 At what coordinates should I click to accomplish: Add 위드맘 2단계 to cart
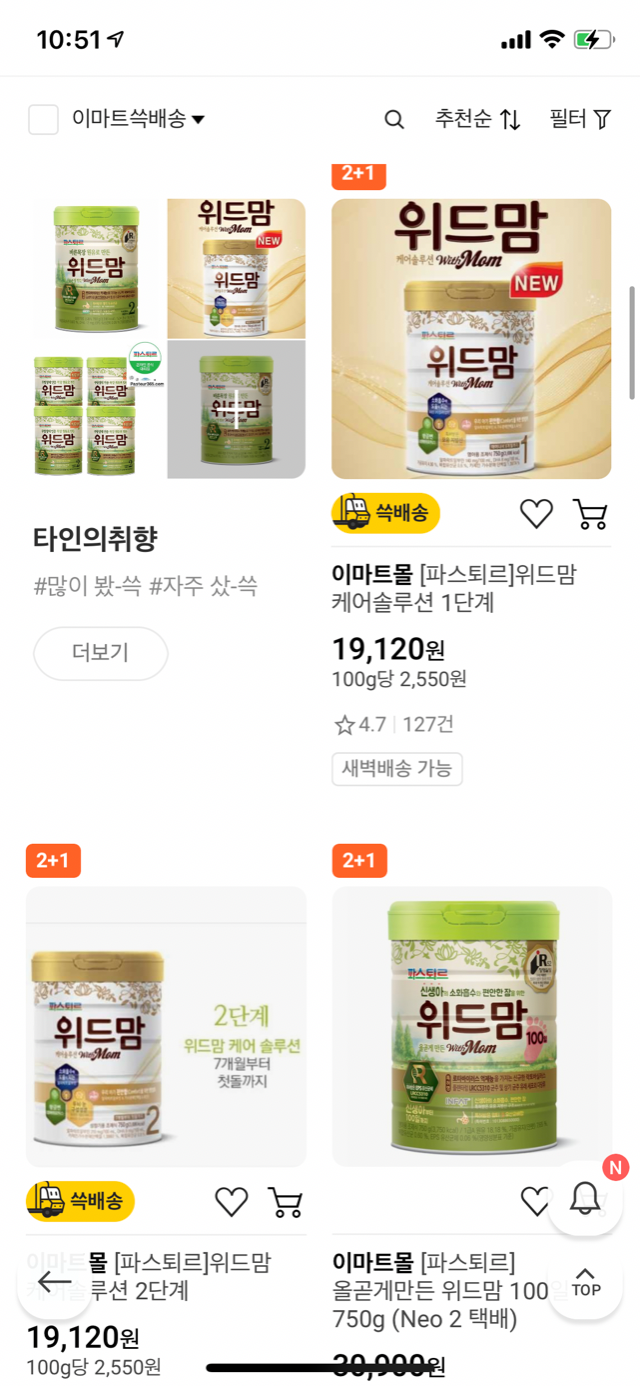pyautogui.click(x=285, y=1201)
